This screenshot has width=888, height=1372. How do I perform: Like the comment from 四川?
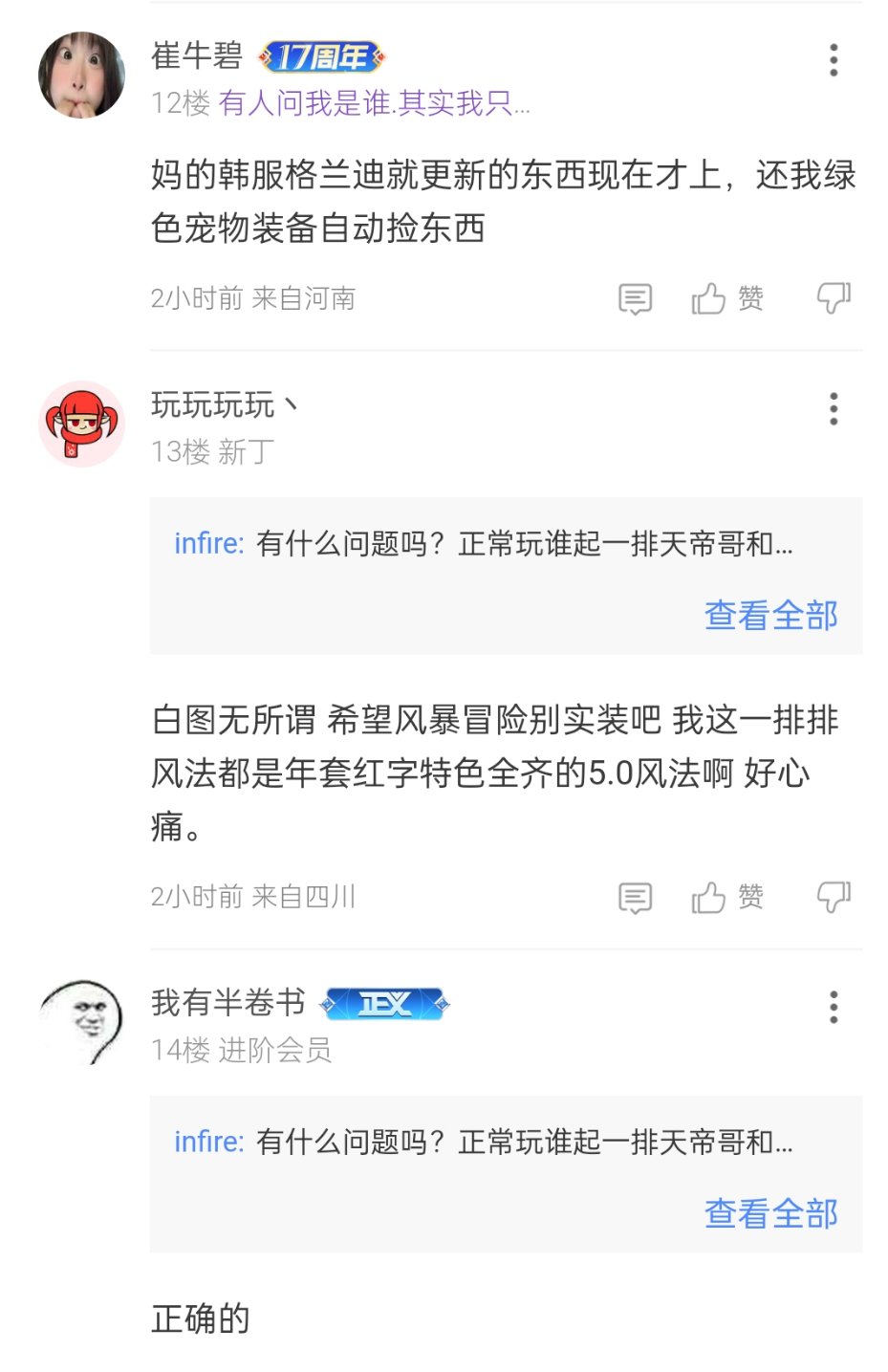(x=726, y=898)
